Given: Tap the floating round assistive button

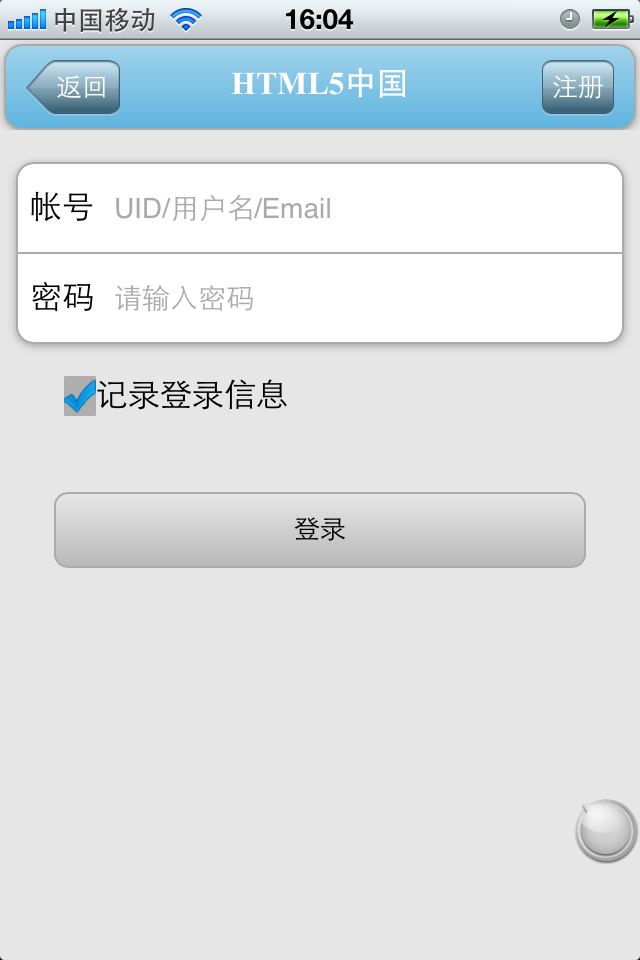Looking at the screenshot, I should click(x=606, y=830).
